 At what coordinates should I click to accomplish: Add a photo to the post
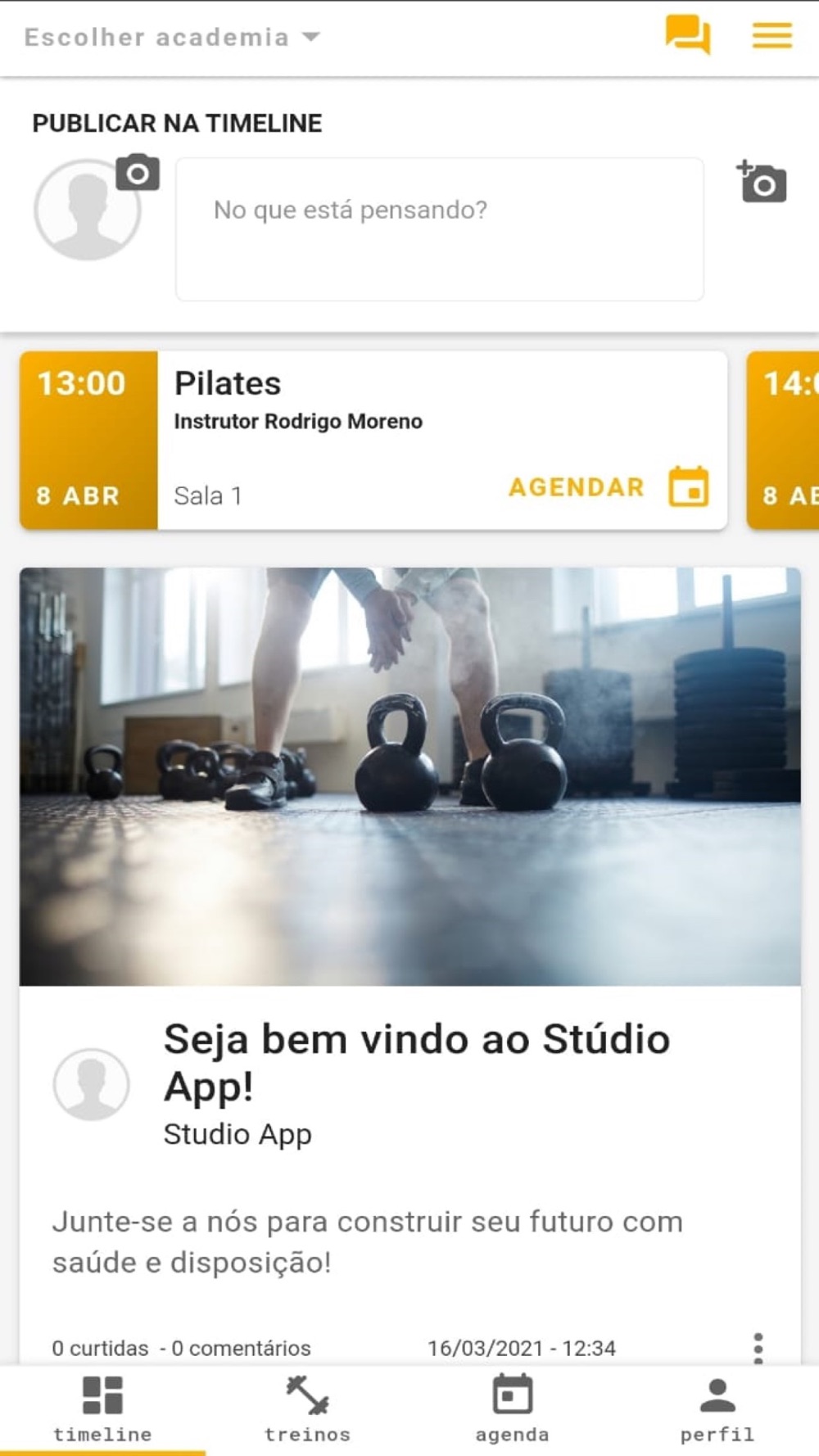[762, 181]
